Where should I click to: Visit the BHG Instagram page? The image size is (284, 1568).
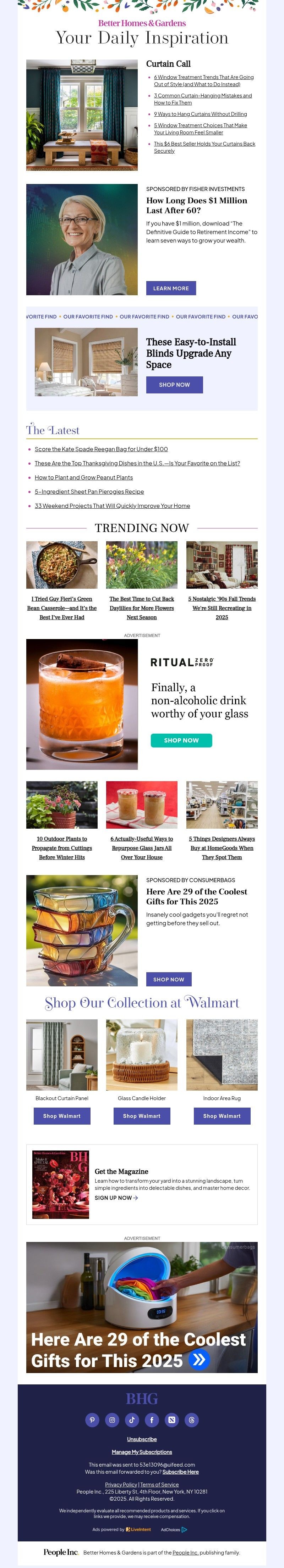tap(112, 1420)
